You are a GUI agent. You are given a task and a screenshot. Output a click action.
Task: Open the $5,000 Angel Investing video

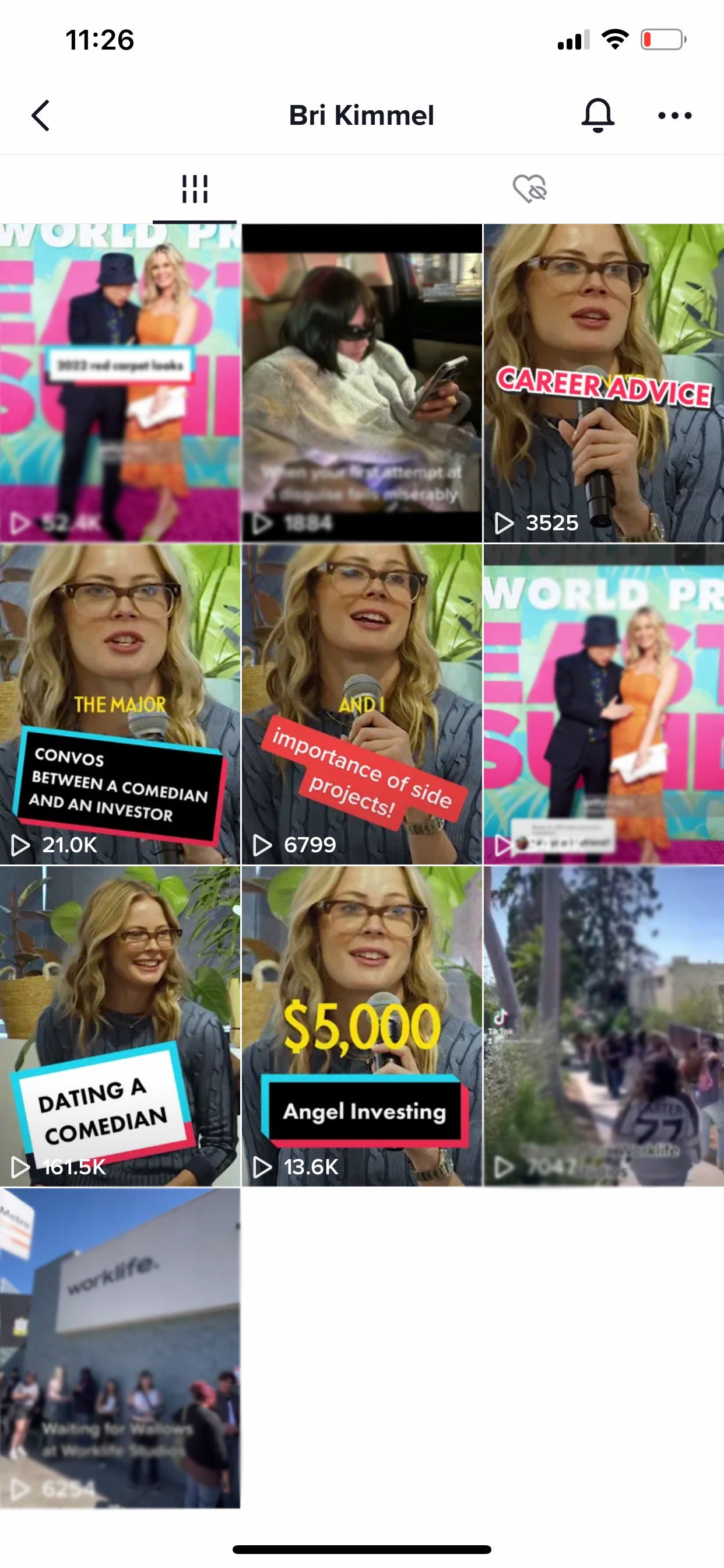[x=361, y=1026]
